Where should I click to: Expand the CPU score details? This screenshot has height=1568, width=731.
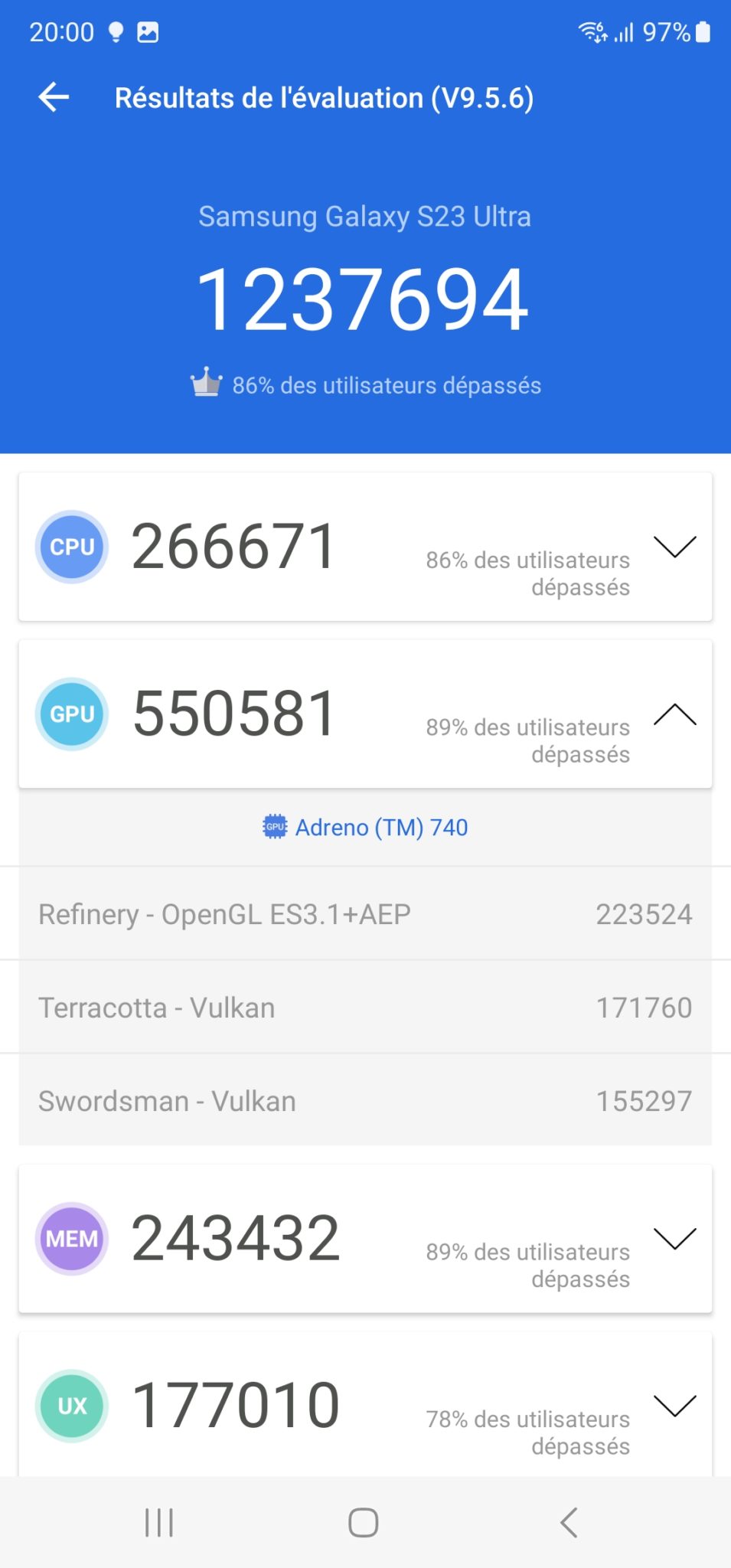tap(674, 547)
